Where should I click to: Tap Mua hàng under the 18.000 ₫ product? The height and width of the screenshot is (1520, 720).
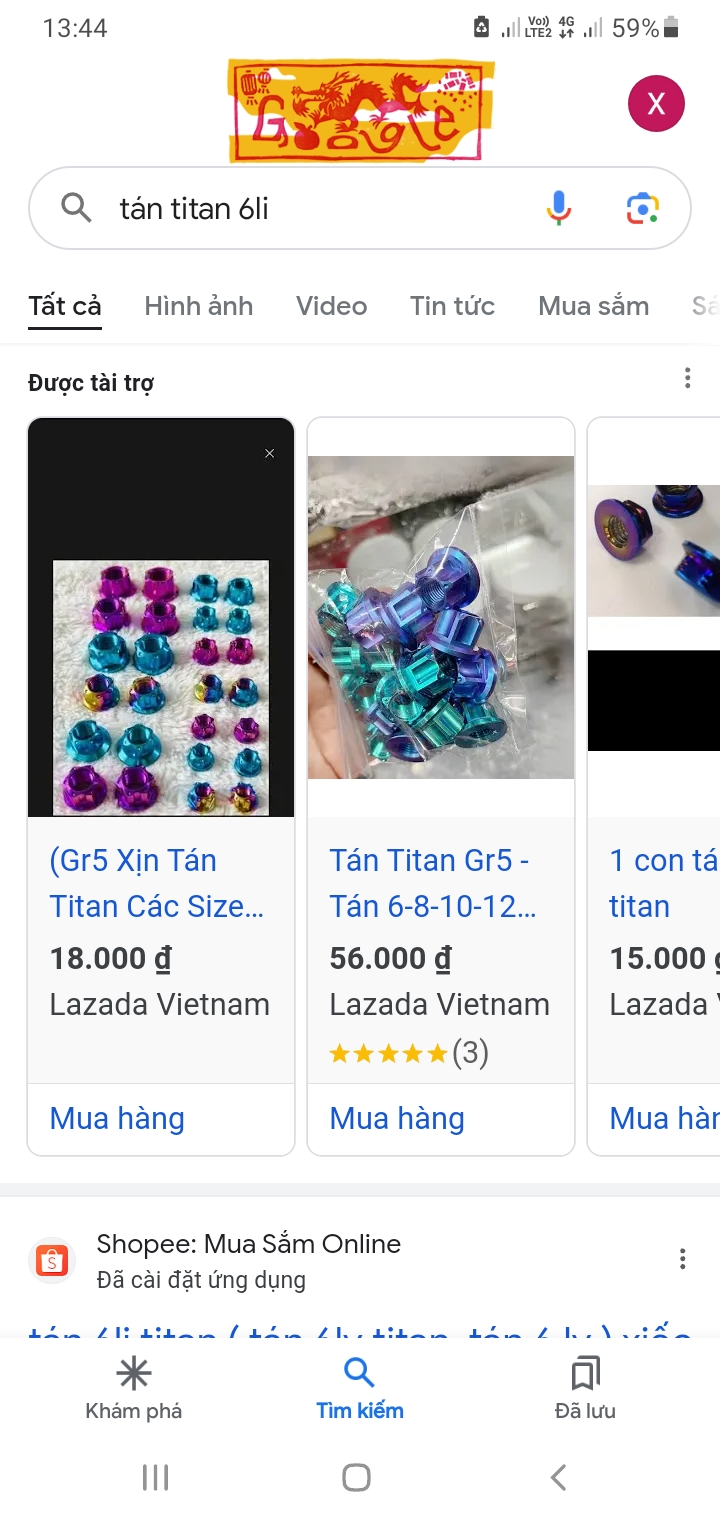118,1118
